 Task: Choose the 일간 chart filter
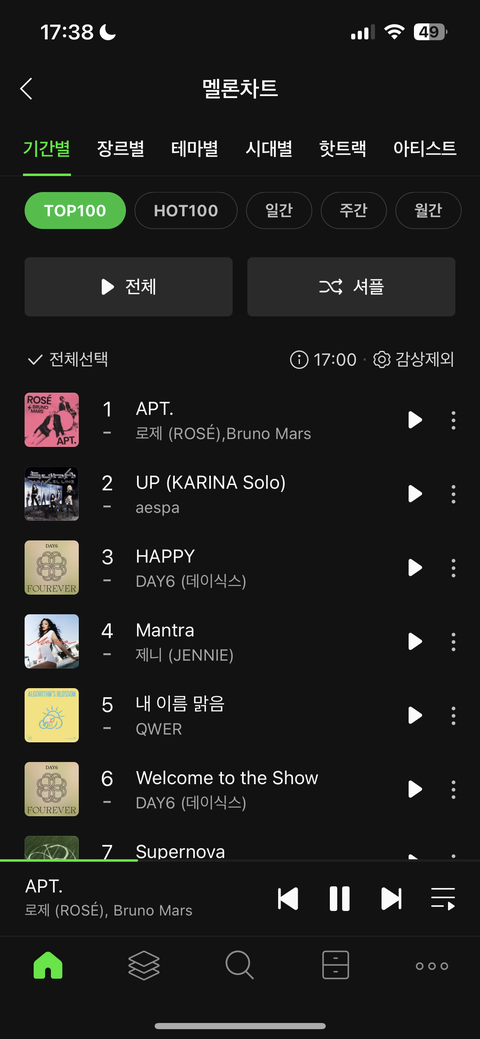click(279, 211)
